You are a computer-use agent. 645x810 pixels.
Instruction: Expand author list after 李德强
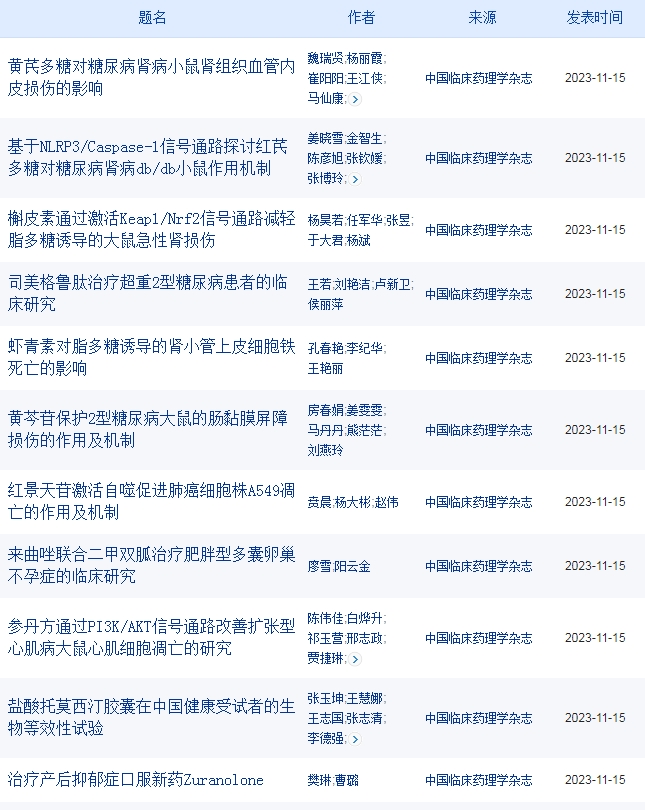coord(355,739)
